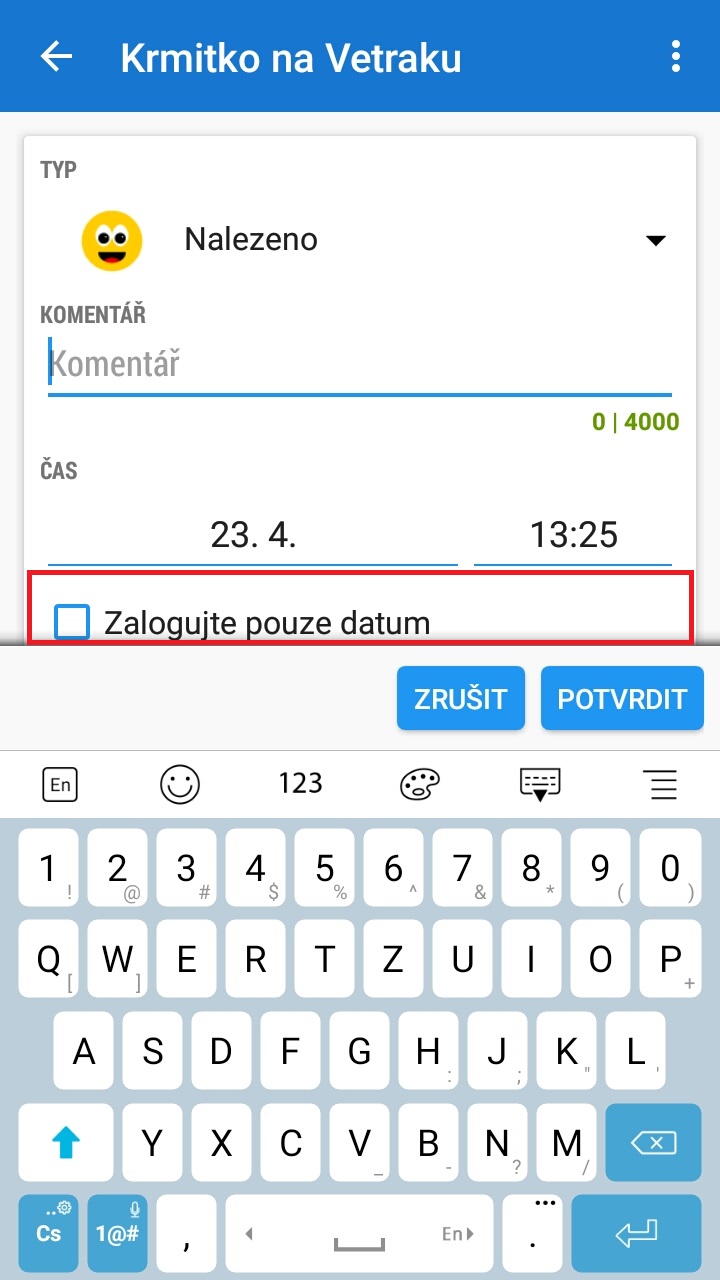Check the Zalogujte pouze datum box
This screenshot has width=720, height=1280.
72,622
